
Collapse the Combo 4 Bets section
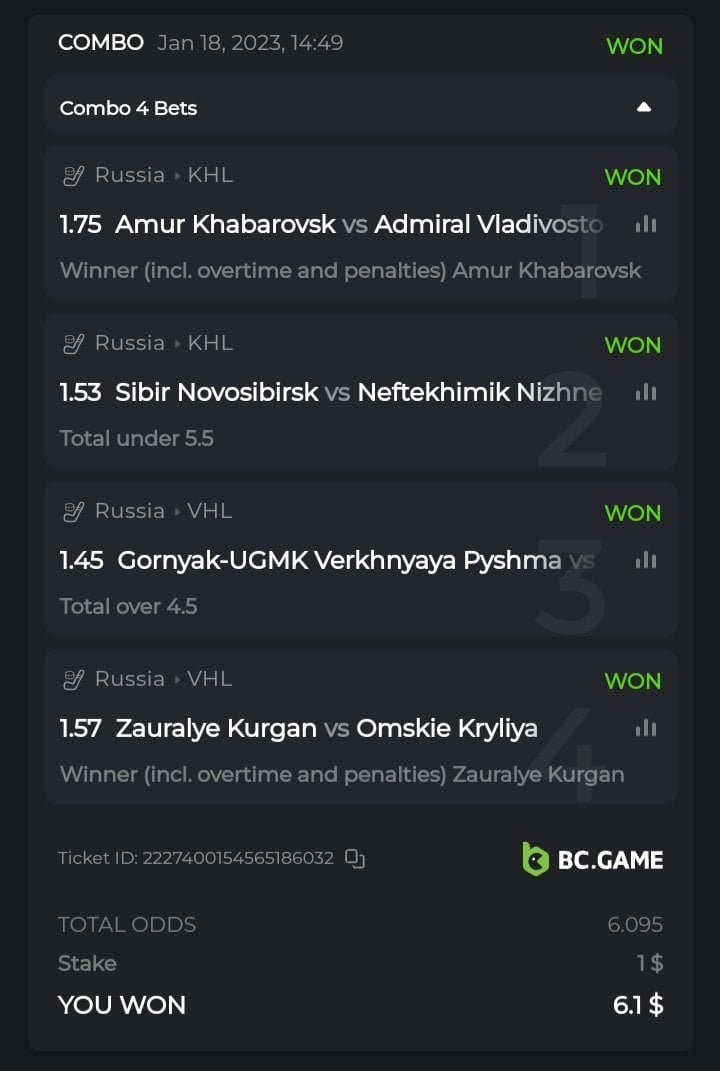(643, 107)
